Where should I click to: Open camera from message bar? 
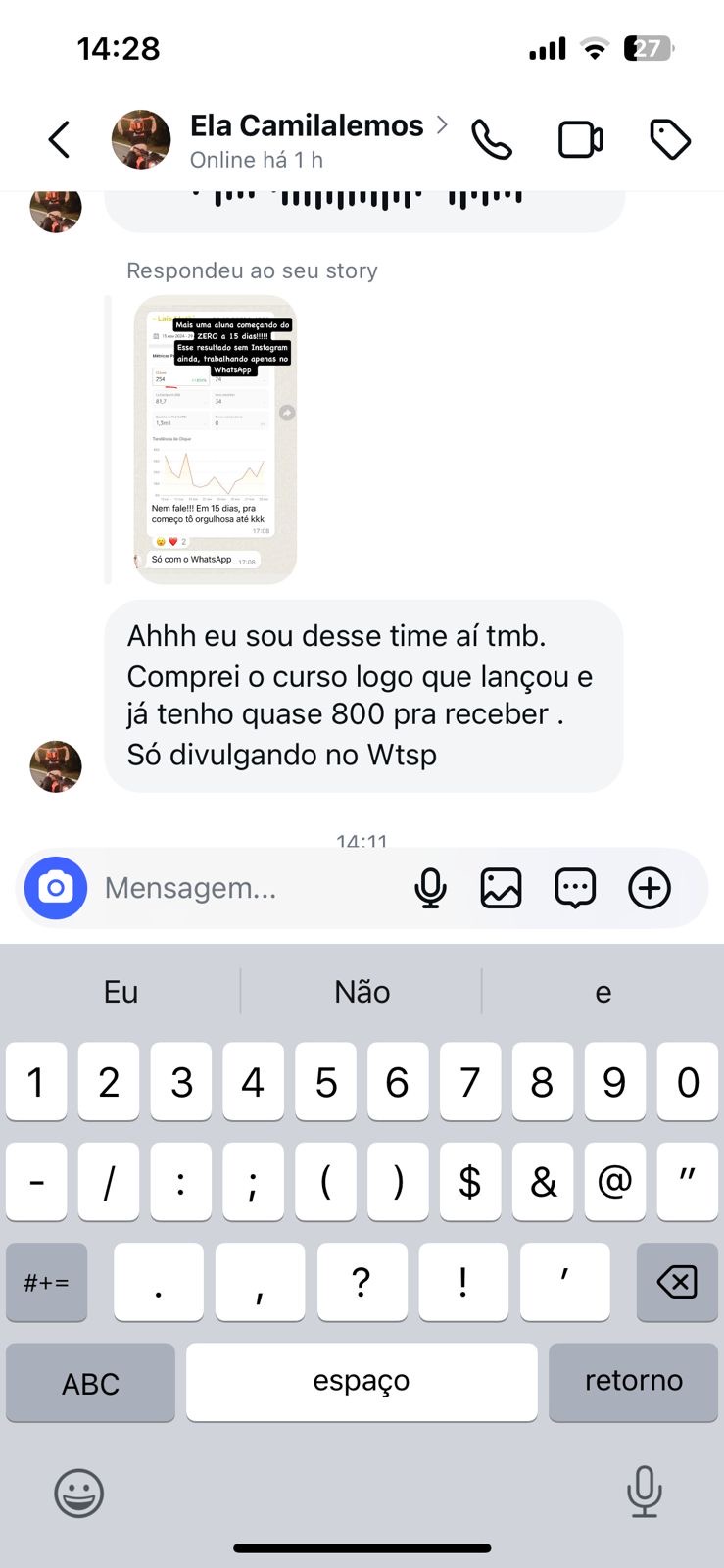click(56, 888)
